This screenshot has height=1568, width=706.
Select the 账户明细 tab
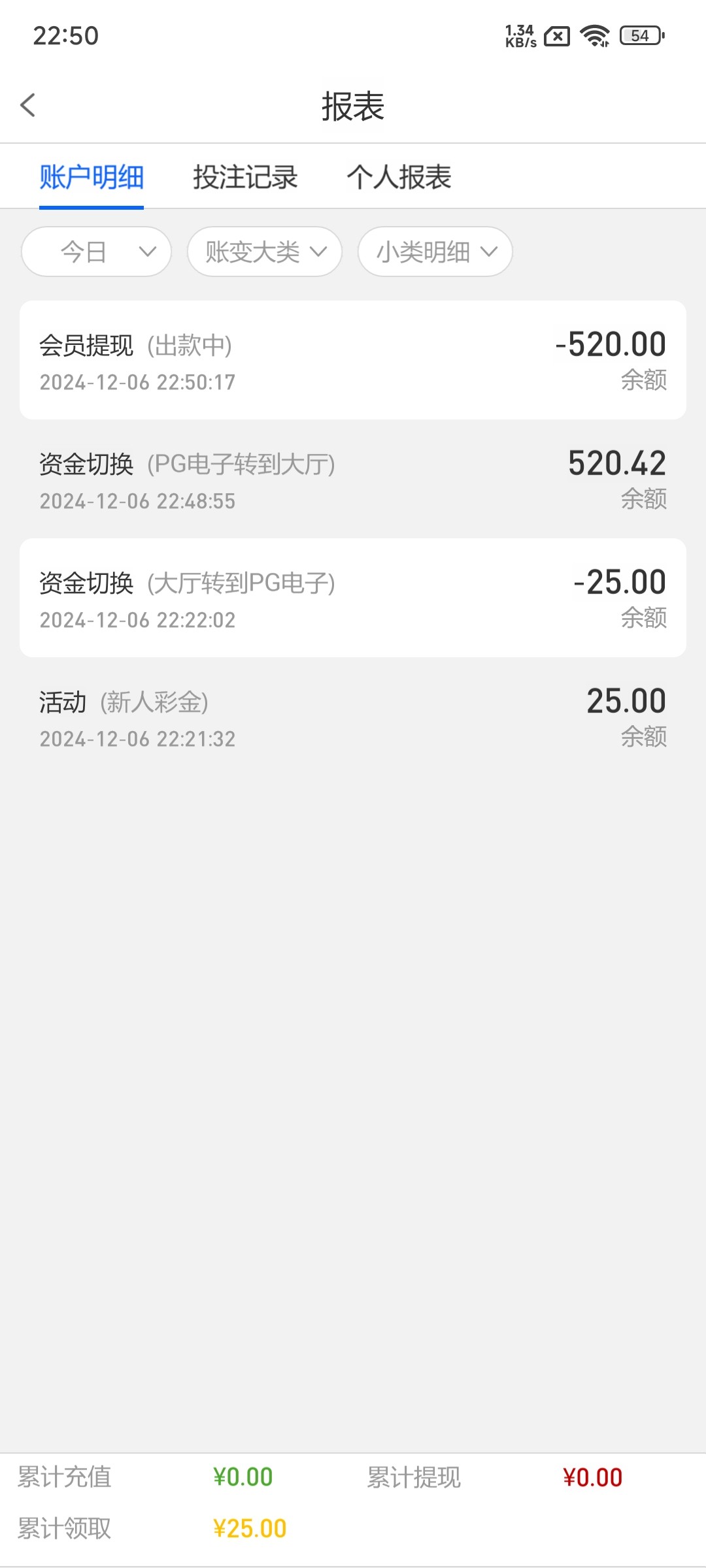click(x=92, y=177)
